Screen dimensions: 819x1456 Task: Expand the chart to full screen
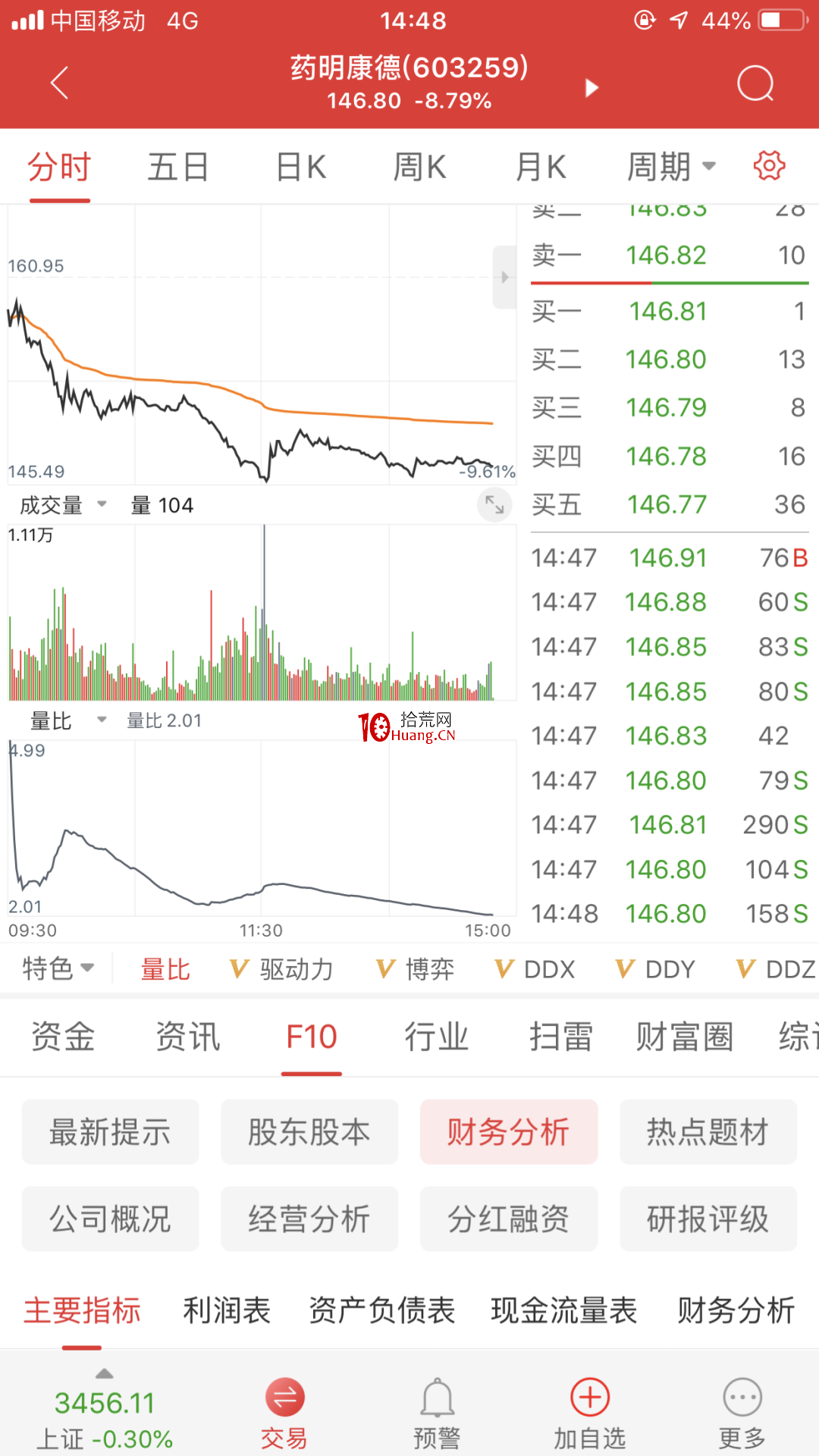click(x=494, y=504)
